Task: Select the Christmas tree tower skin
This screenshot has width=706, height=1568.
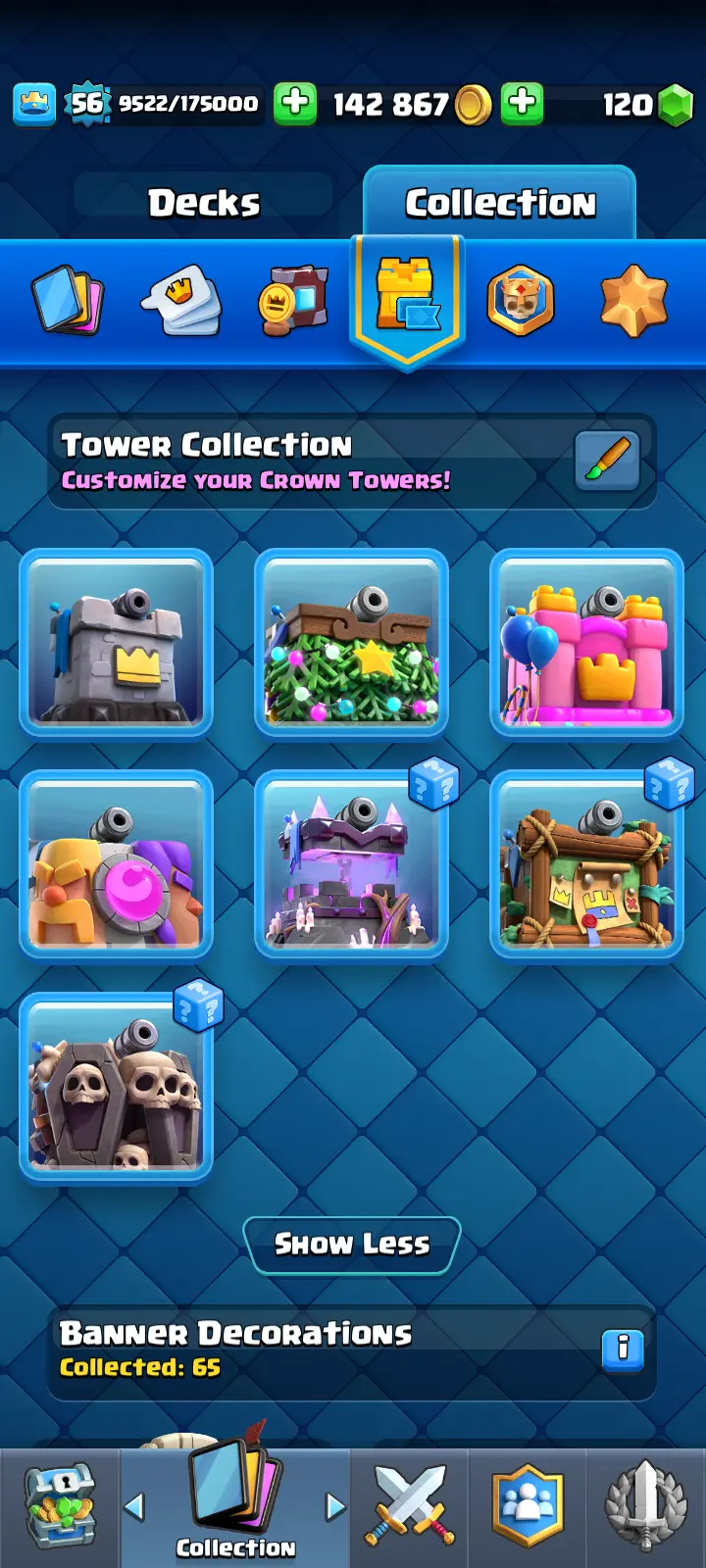Action: 351,643
